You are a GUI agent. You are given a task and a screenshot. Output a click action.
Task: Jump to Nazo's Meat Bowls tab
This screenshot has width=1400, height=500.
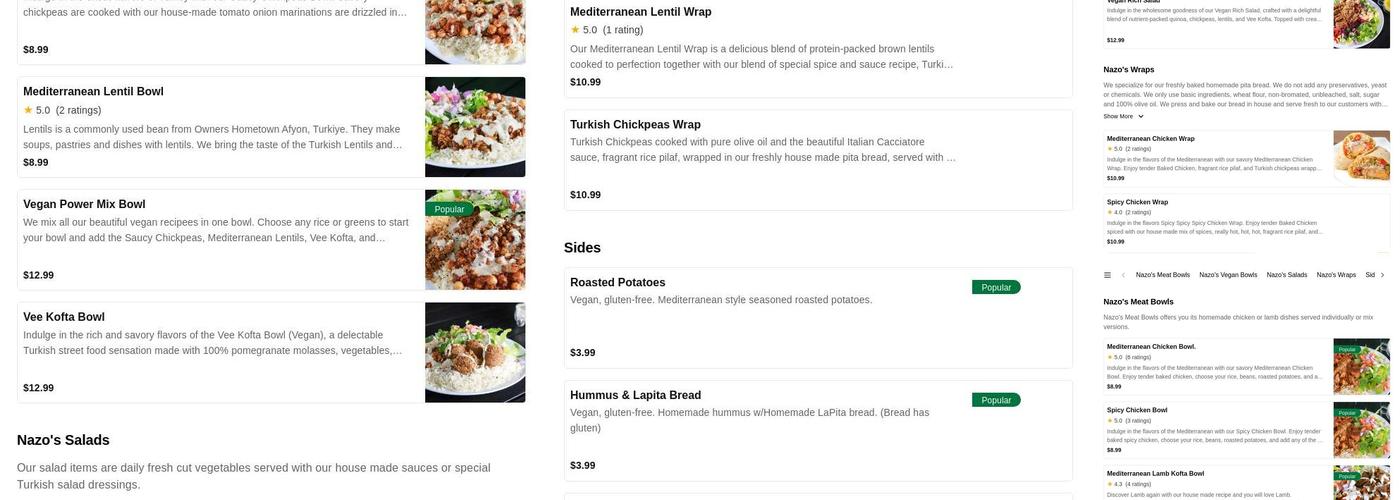pyautogui.click(x=1163, y=275)
